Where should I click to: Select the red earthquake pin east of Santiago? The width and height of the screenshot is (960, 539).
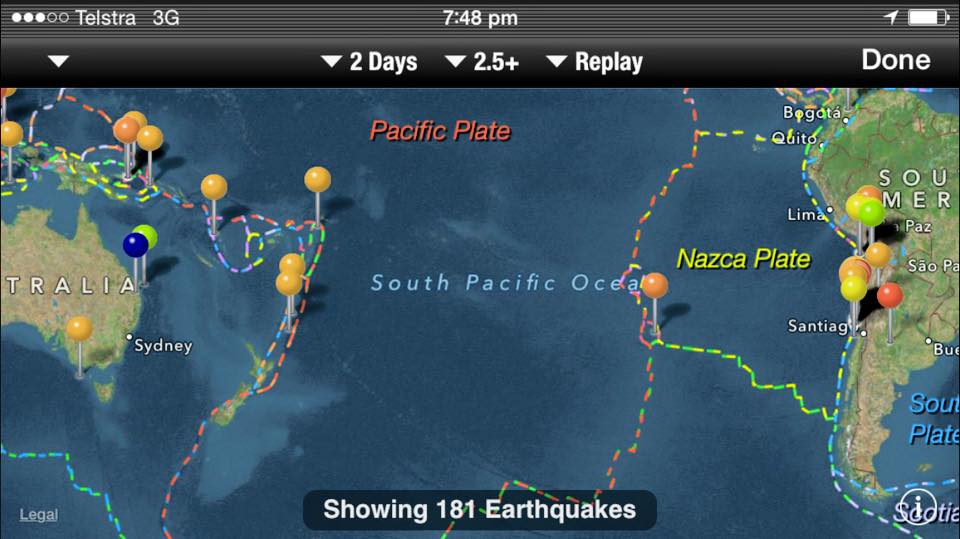889,296
